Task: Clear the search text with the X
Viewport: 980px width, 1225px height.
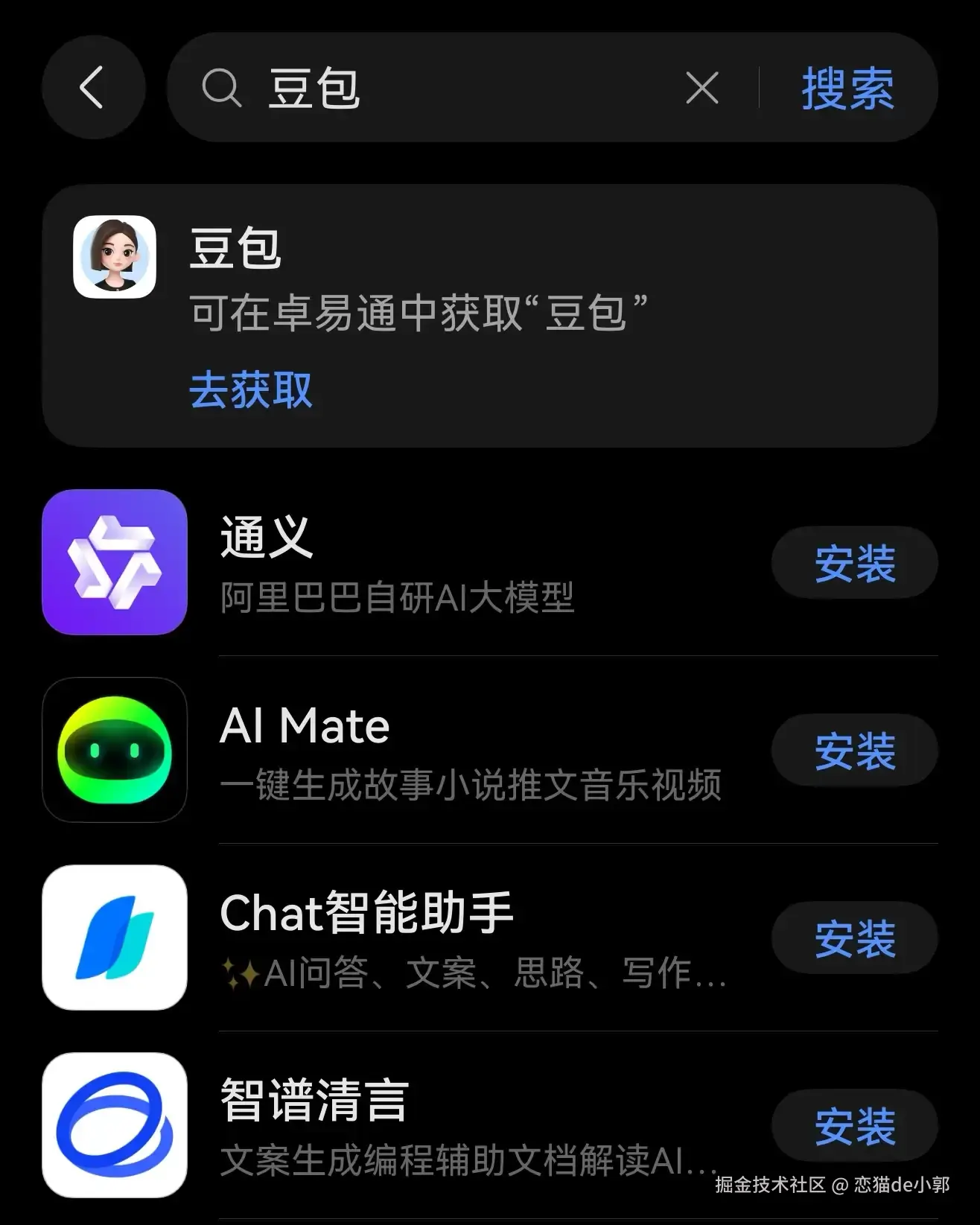Action: (701, 88)
